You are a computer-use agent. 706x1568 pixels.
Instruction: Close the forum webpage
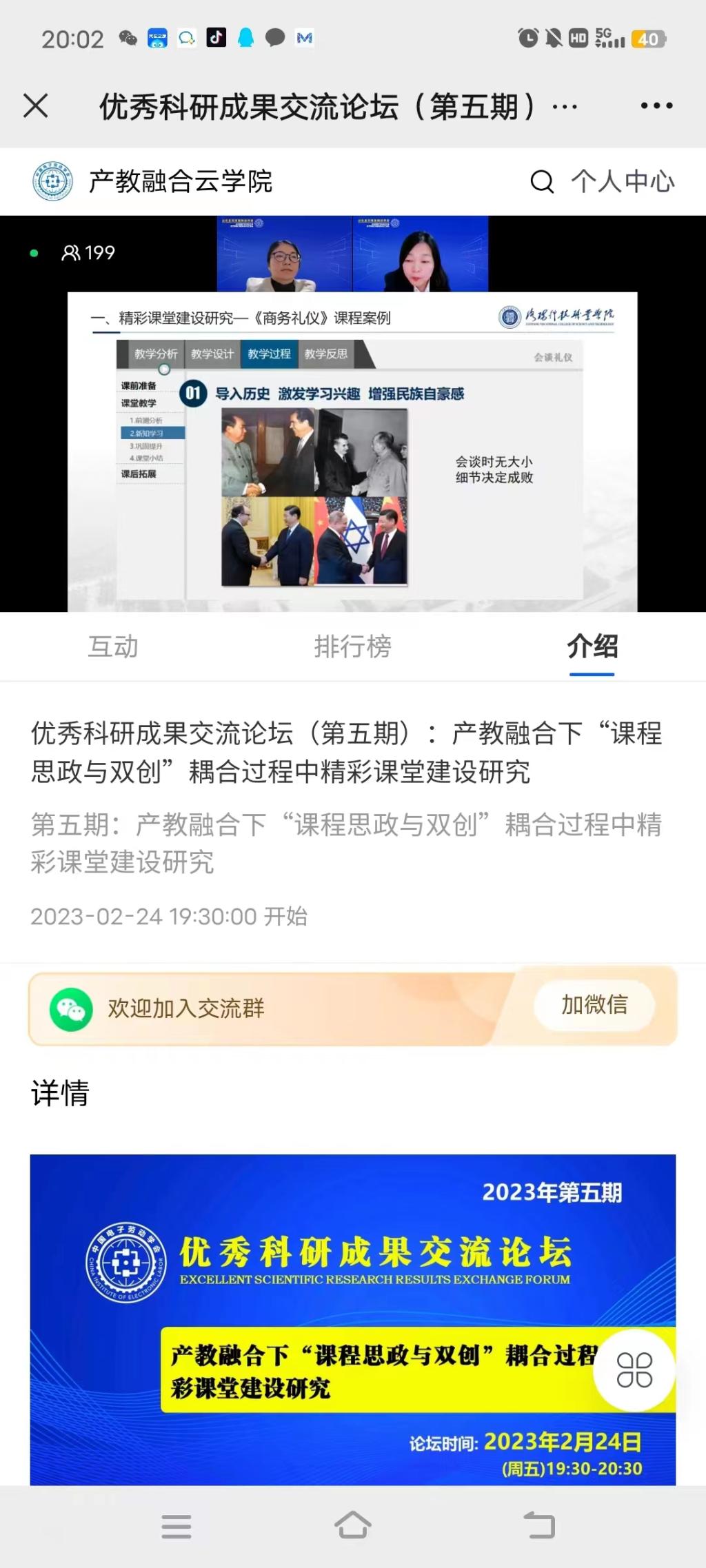click(36, 106)
